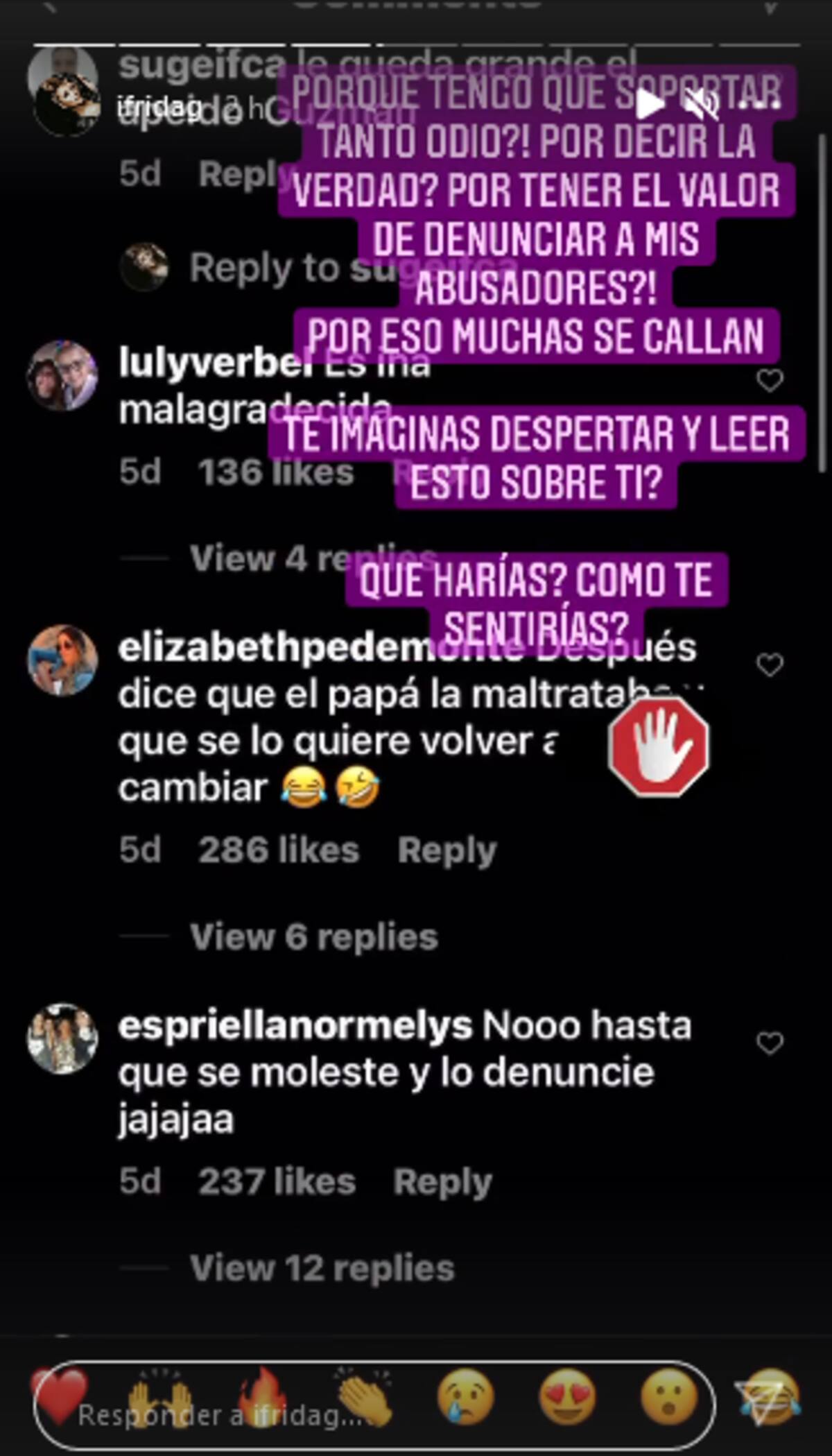Viewport: 832px width, 1456px height.
Task: React with the red heart emoji
Action: click(60, 1394)
